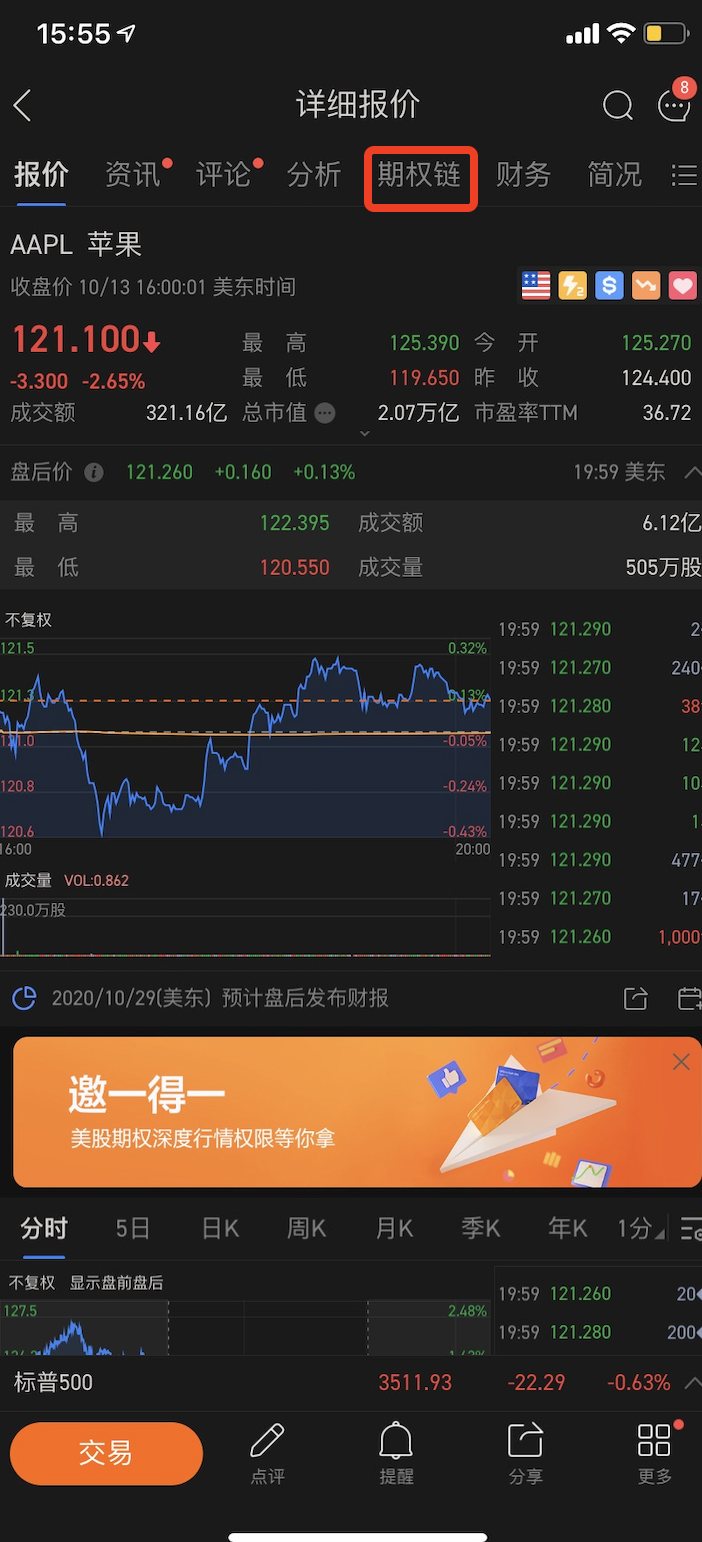Image resolution: width=702 pixels, height=1542 pixels.
Task: Open the messages chat bubble icon
Action: (x=674, y=105)
